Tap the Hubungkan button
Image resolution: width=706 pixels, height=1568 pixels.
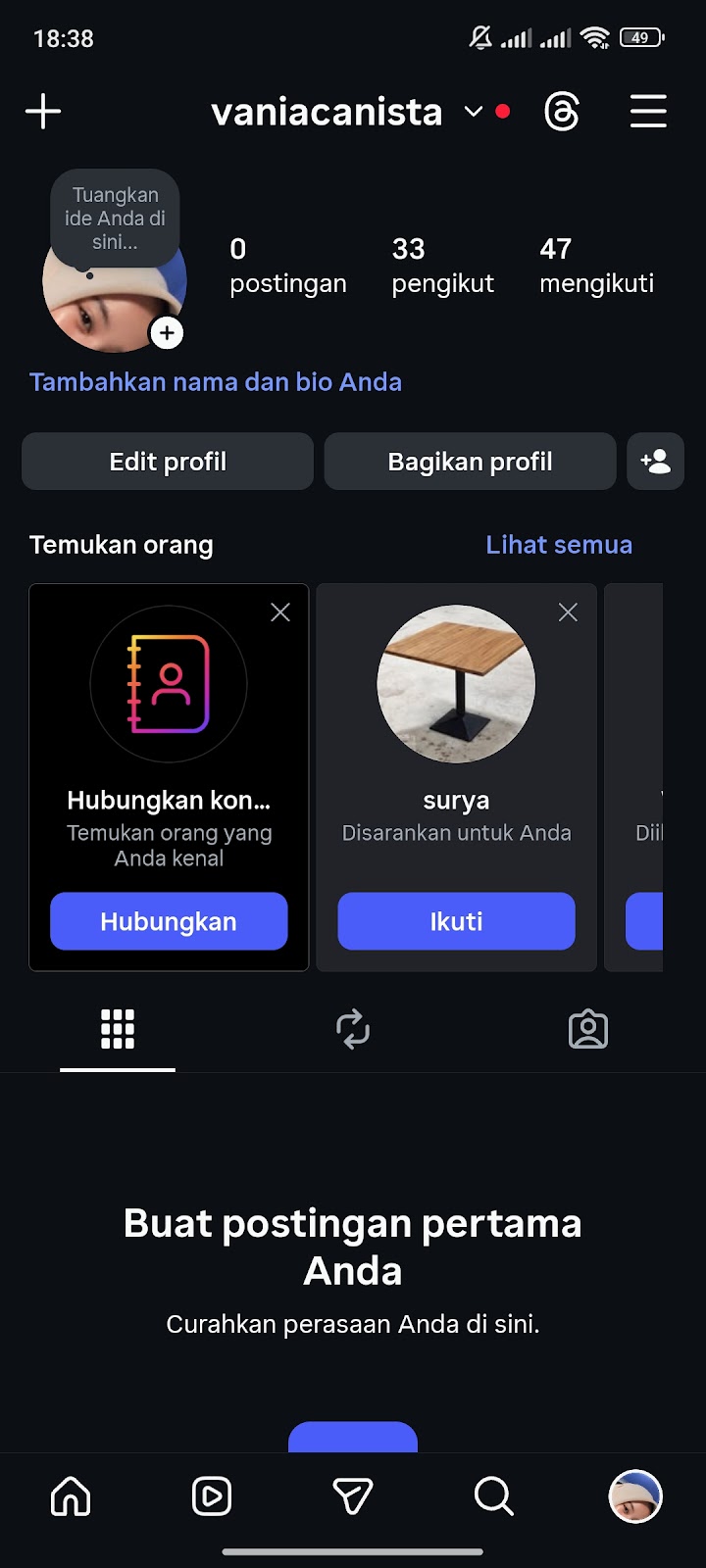click(169, 921)
